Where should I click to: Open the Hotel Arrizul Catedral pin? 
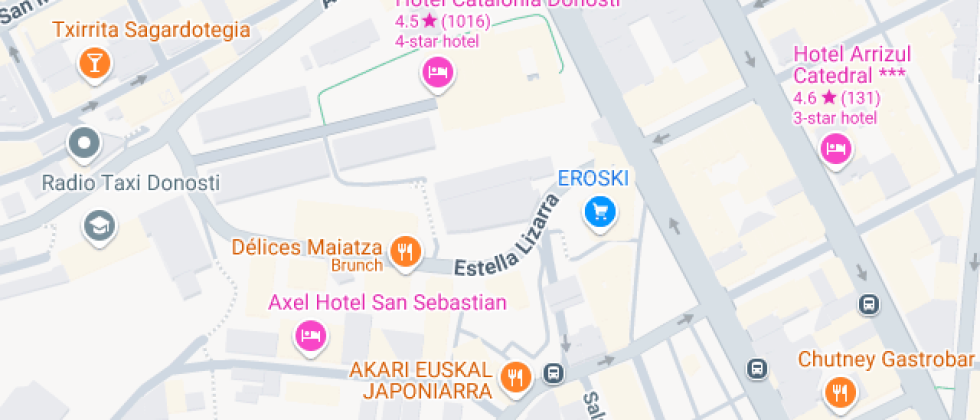click(834, 149)
